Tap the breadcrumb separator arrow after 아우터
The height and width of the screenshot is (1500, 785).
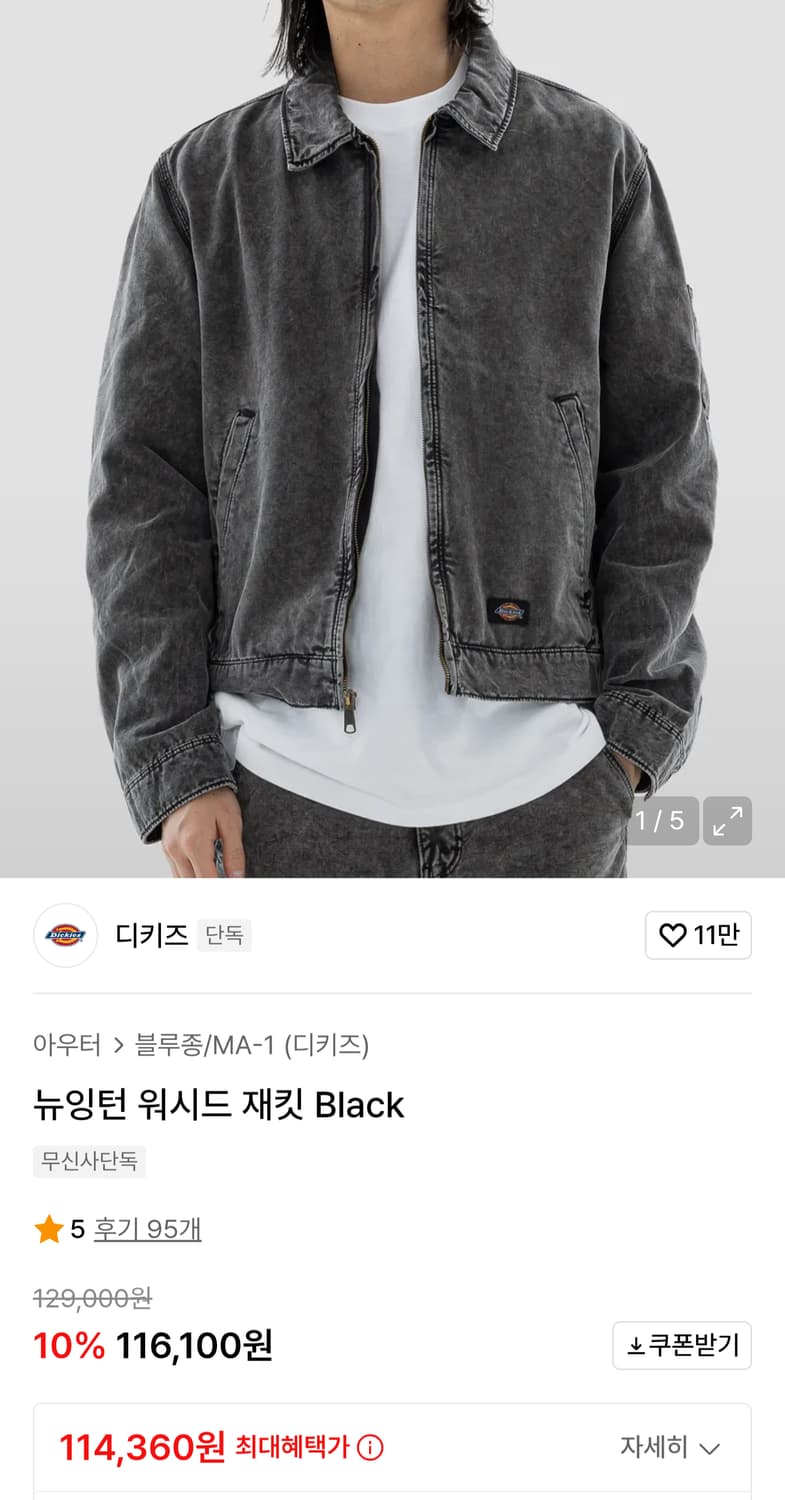[x=117, y=1044]
